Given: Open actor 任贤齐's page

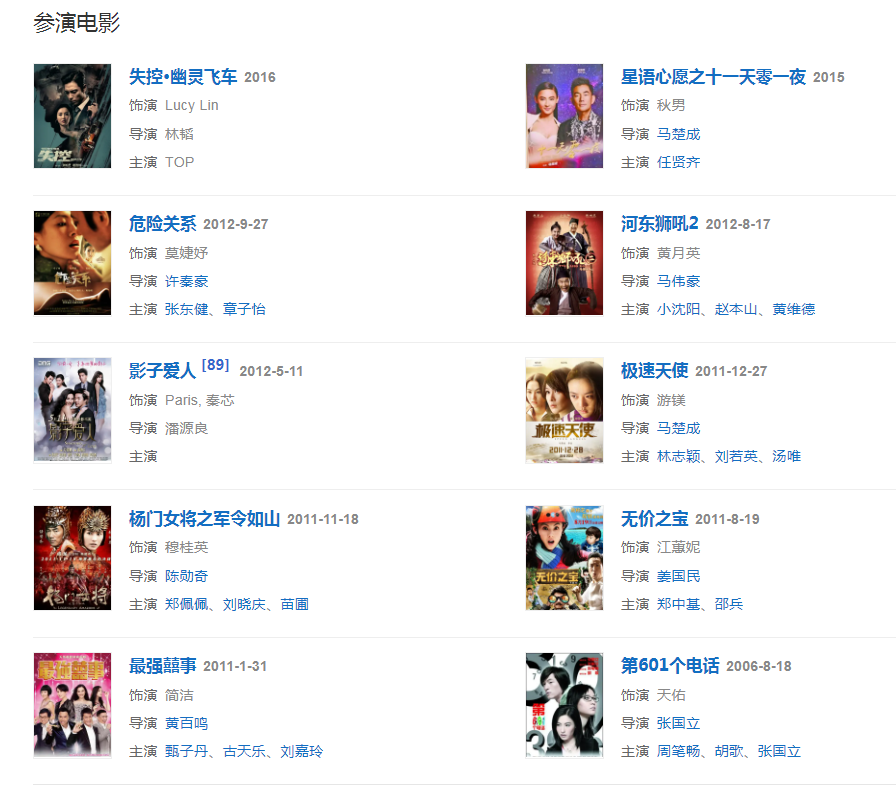Looking at the screenshot, I should tap(678, 162).
